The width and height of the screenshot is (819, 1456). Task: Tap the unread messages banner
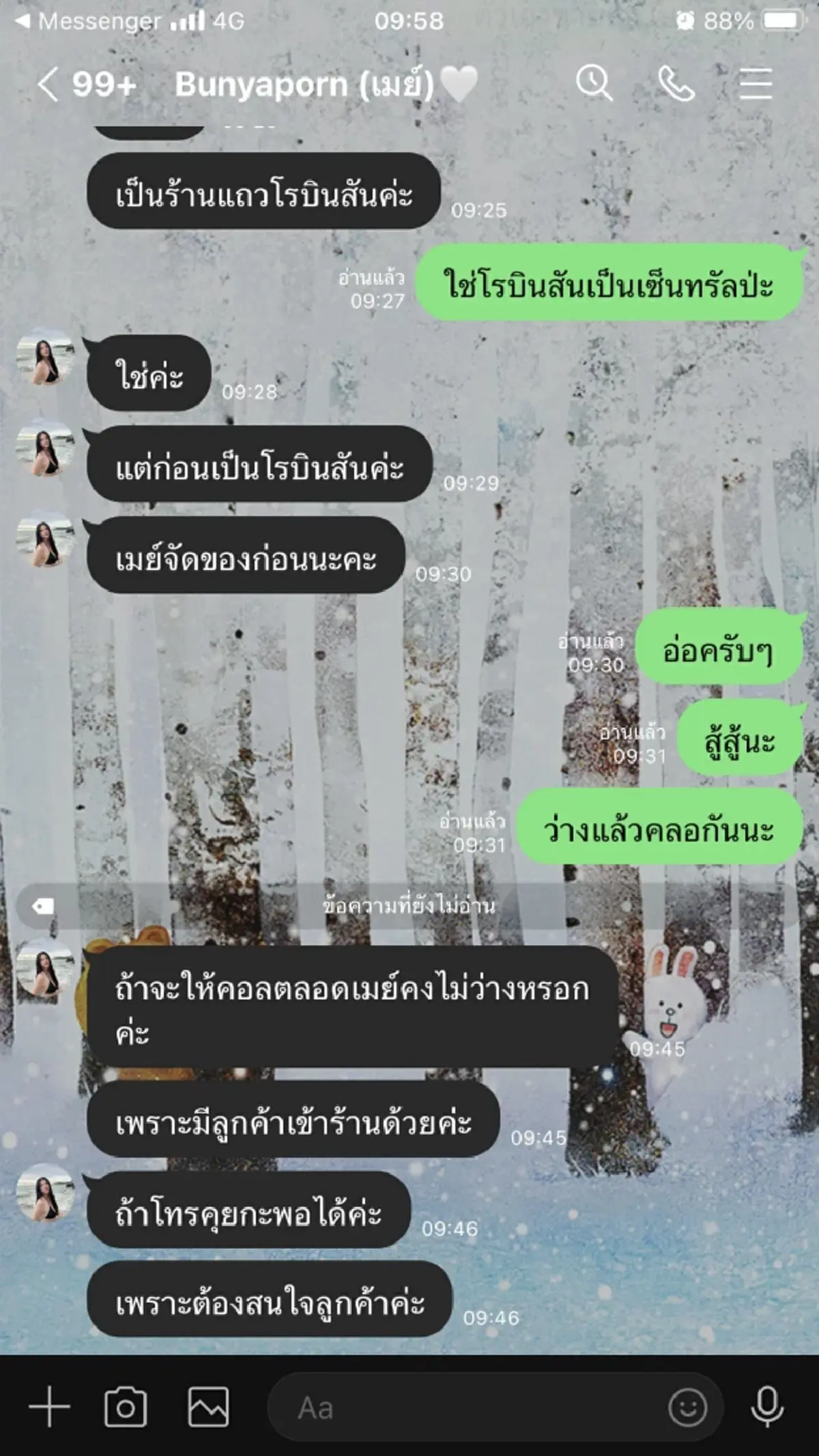[409, 906]
